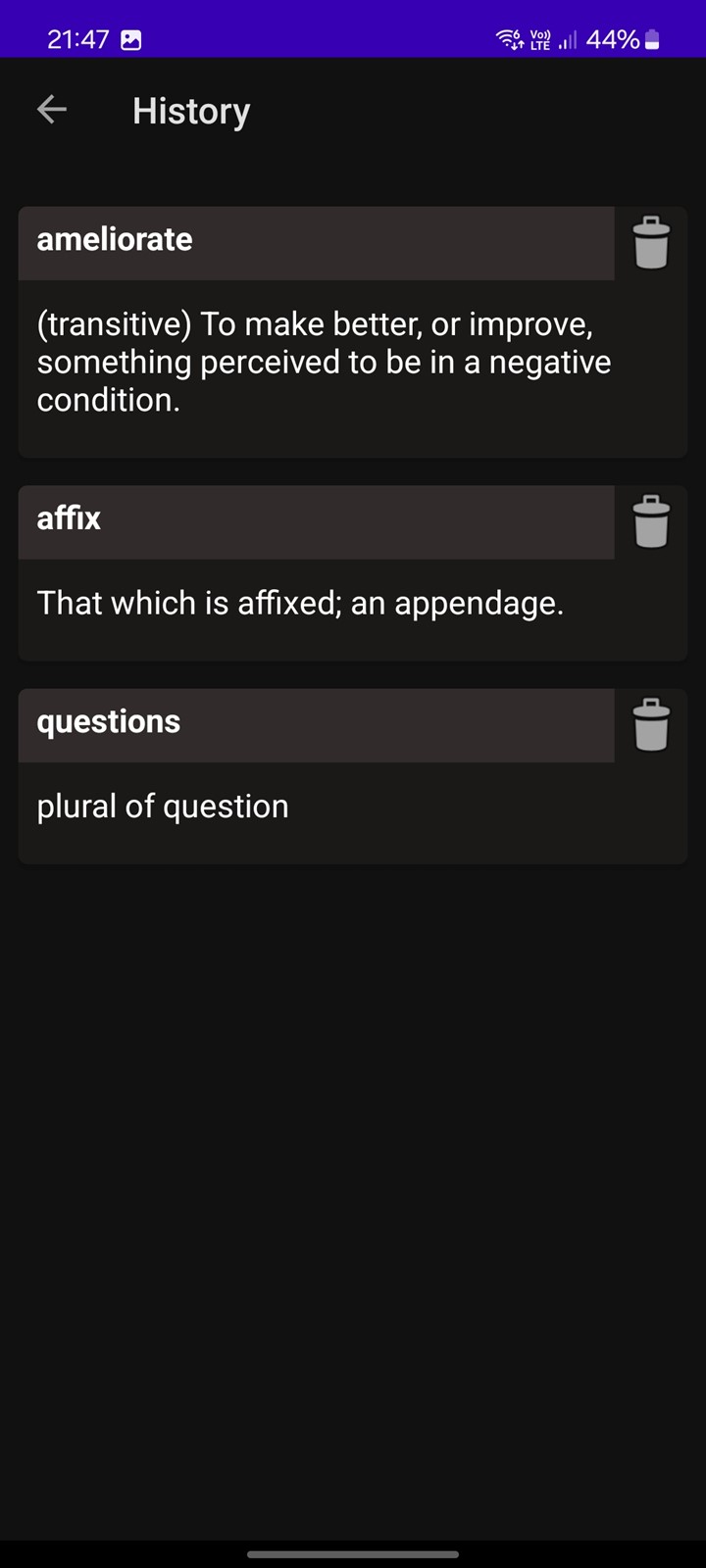This screenshot has height=1568, width=706.
Task: Remove the 'affix' history entry
Action: click(650, 521)
